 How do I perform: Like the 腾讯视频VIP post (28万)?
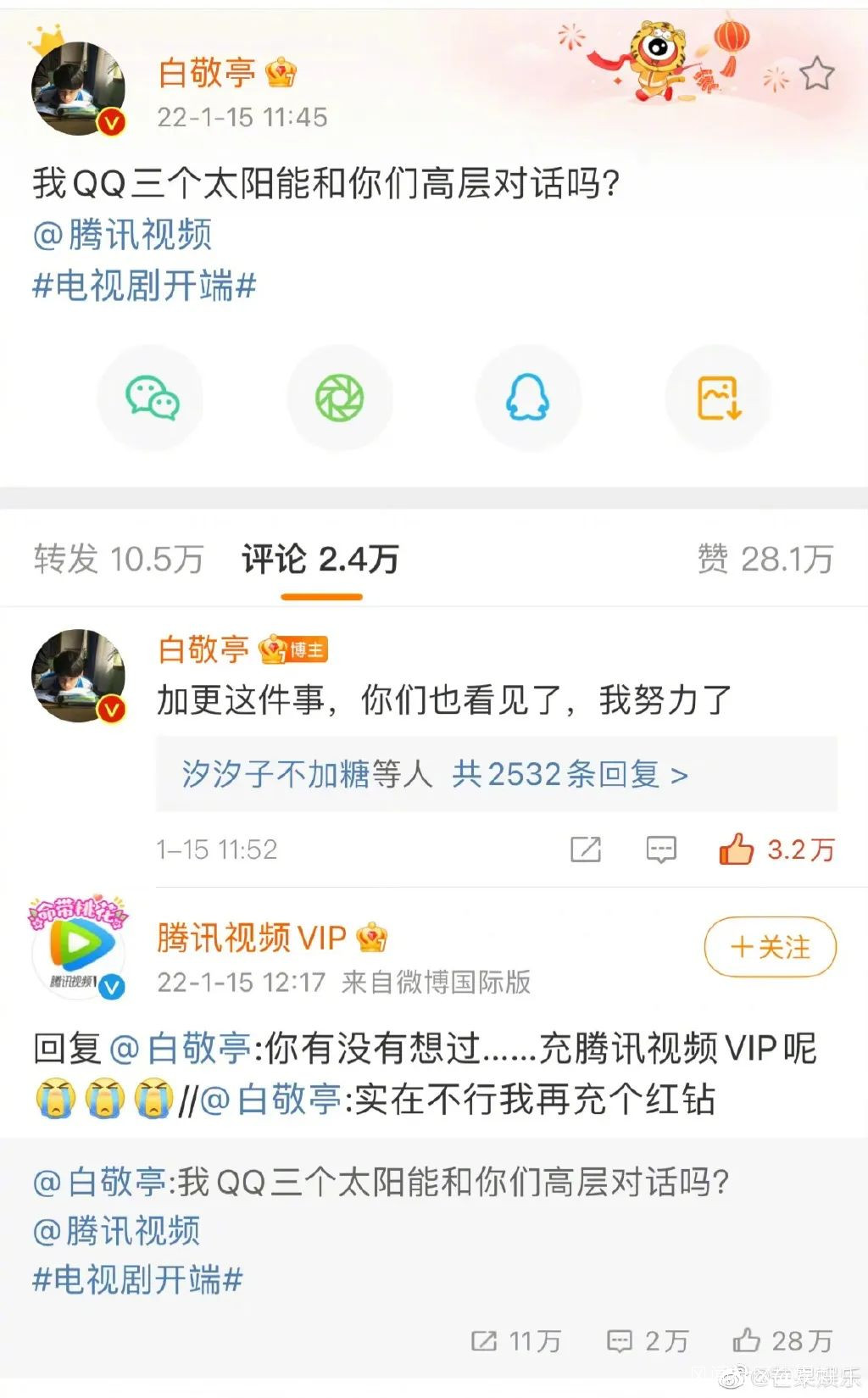[782, 1340]
